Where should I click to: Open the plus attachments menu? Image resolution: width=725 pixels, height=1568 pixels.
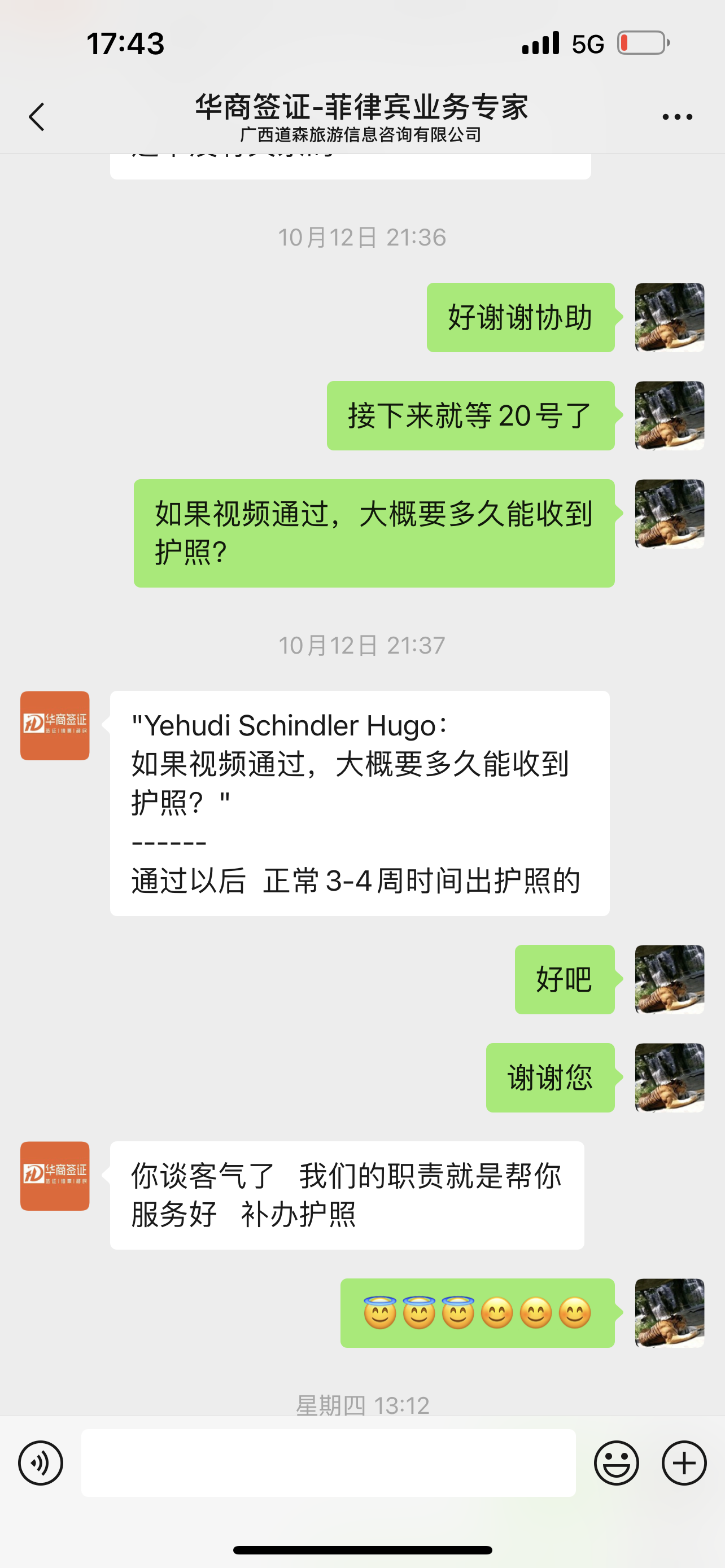(684, 1462)
